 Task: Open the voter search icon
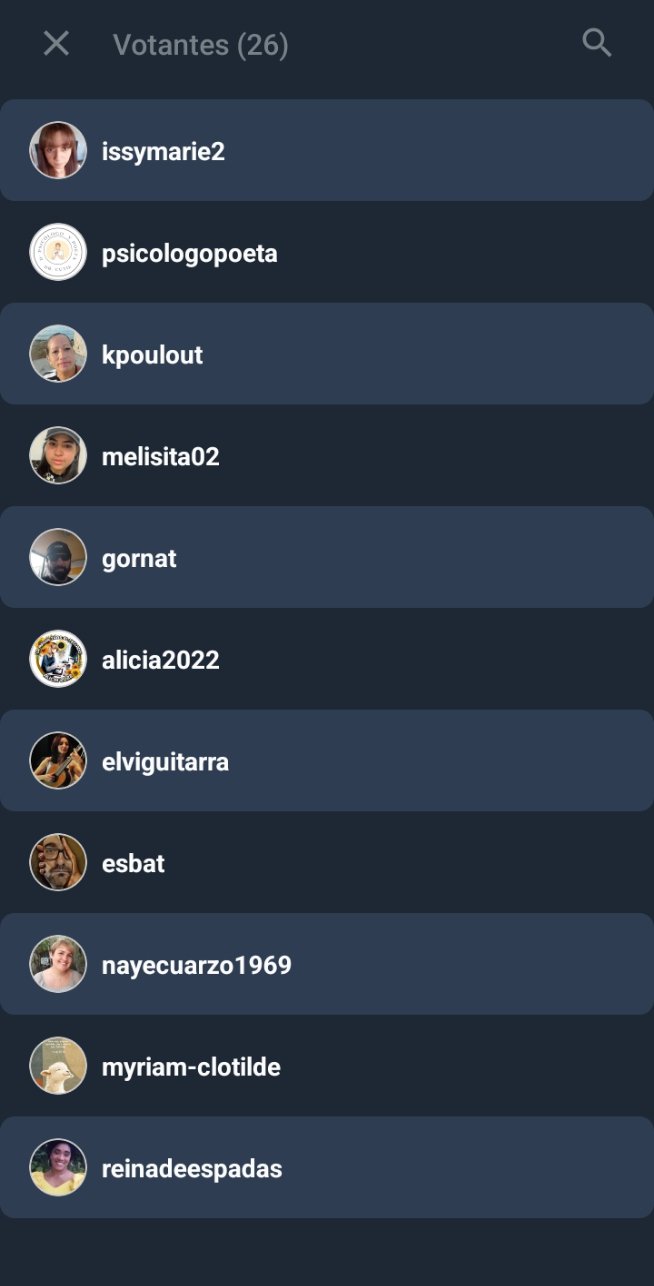(597, 43)
